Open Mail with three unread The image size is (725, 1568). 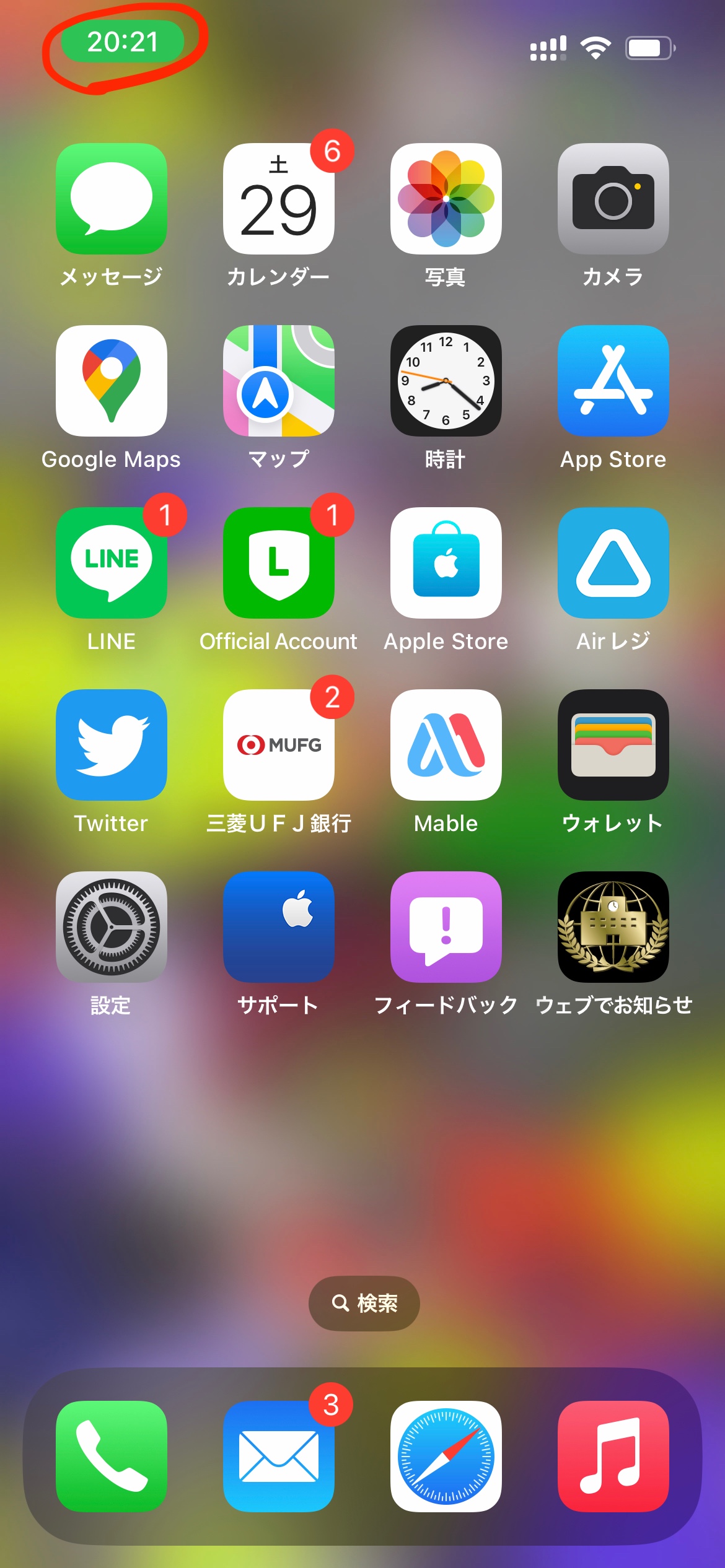point(279,1456)
